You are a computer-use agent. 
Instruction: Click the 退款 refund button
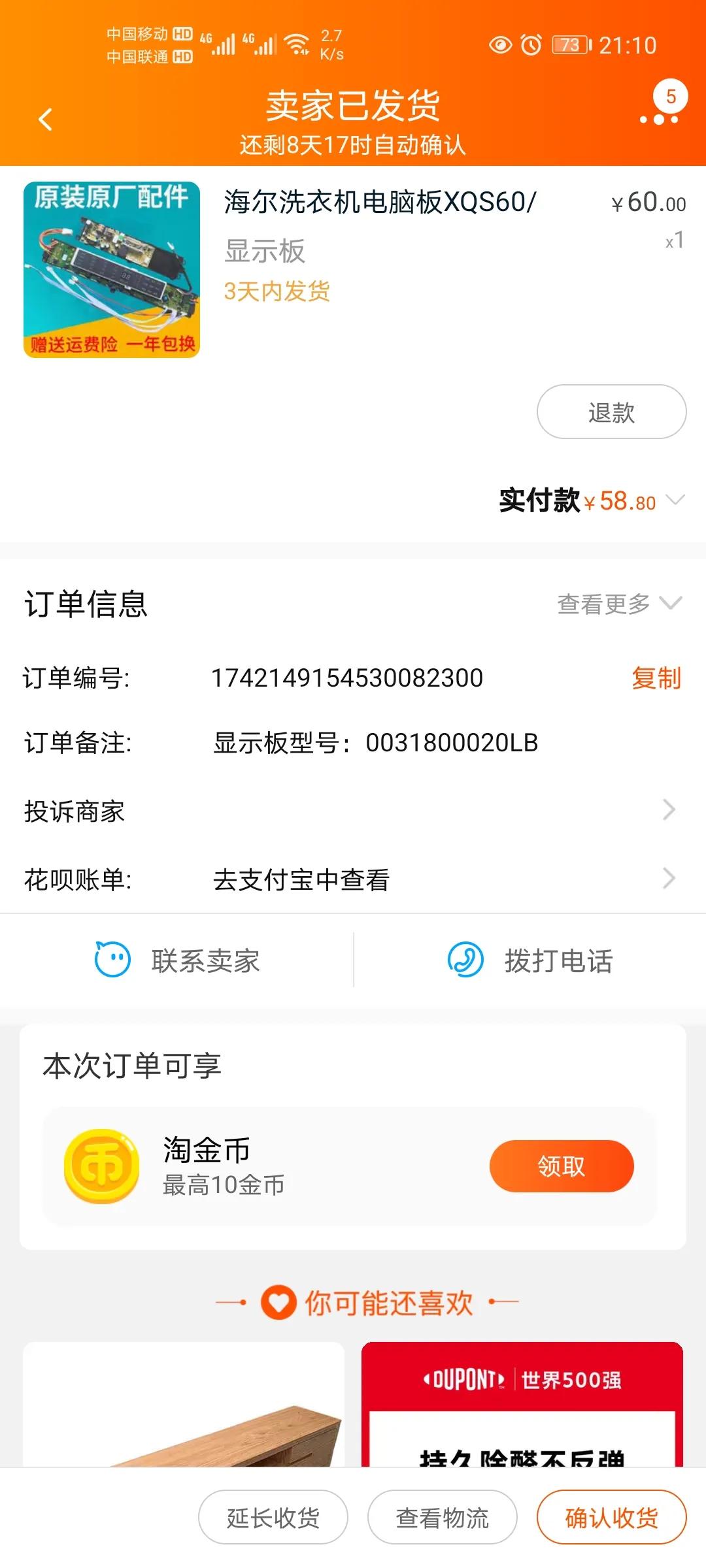610,411
